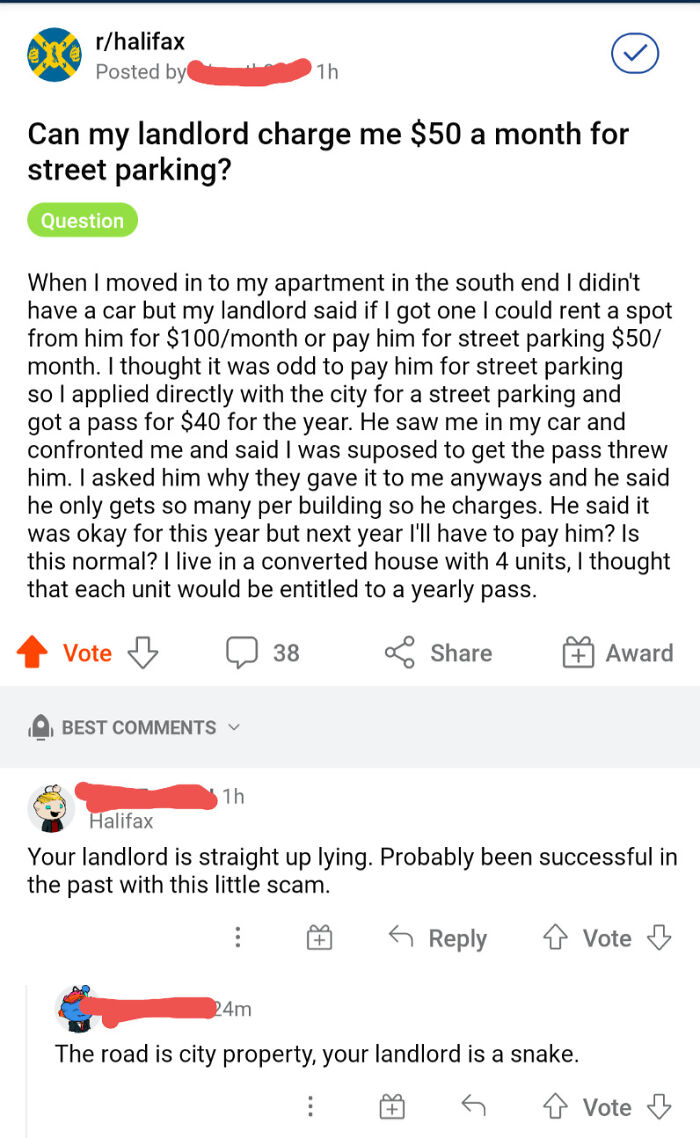Downvote the street parking post
This screenshot has width=700, height=1138.
click(x=143, y=654)
